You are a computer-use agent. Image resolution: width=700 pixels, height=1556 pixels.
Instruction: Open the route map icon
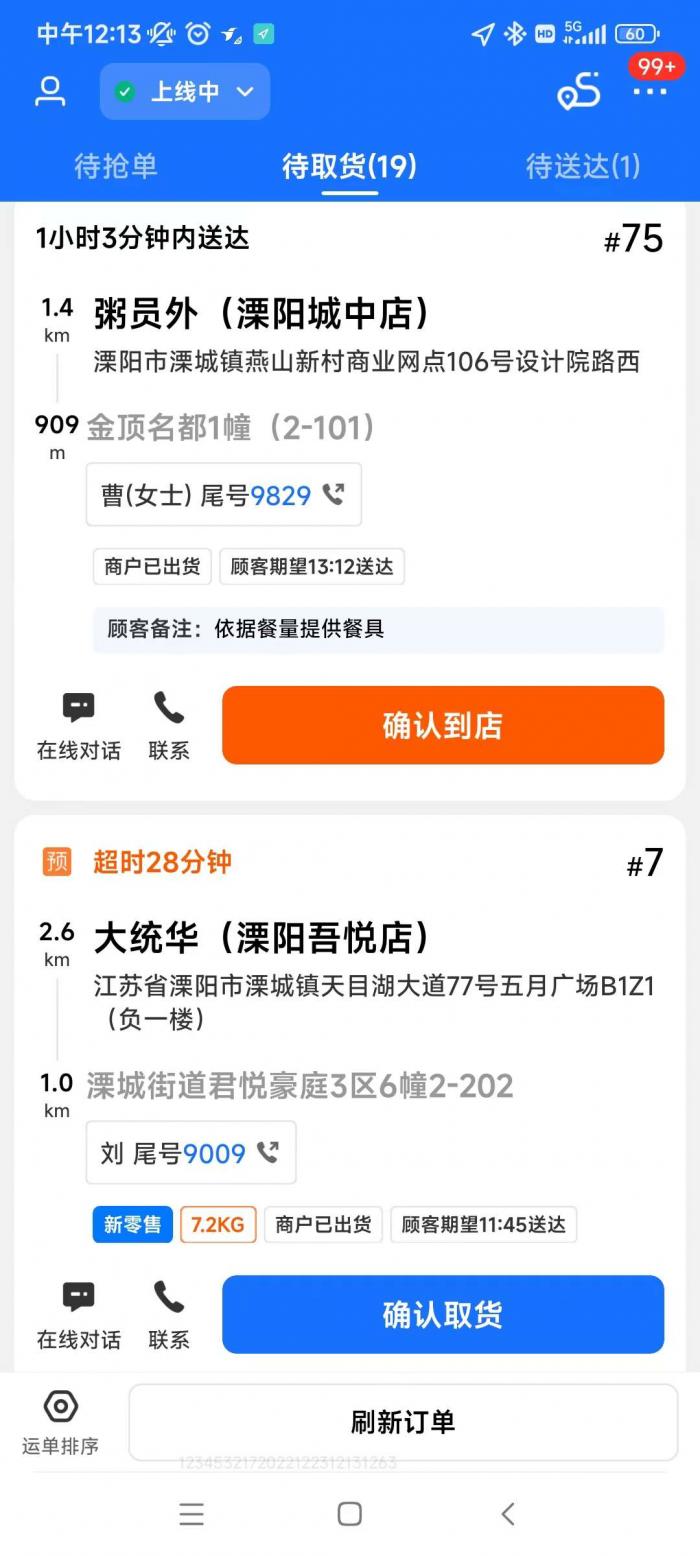(x=579, y=92)
